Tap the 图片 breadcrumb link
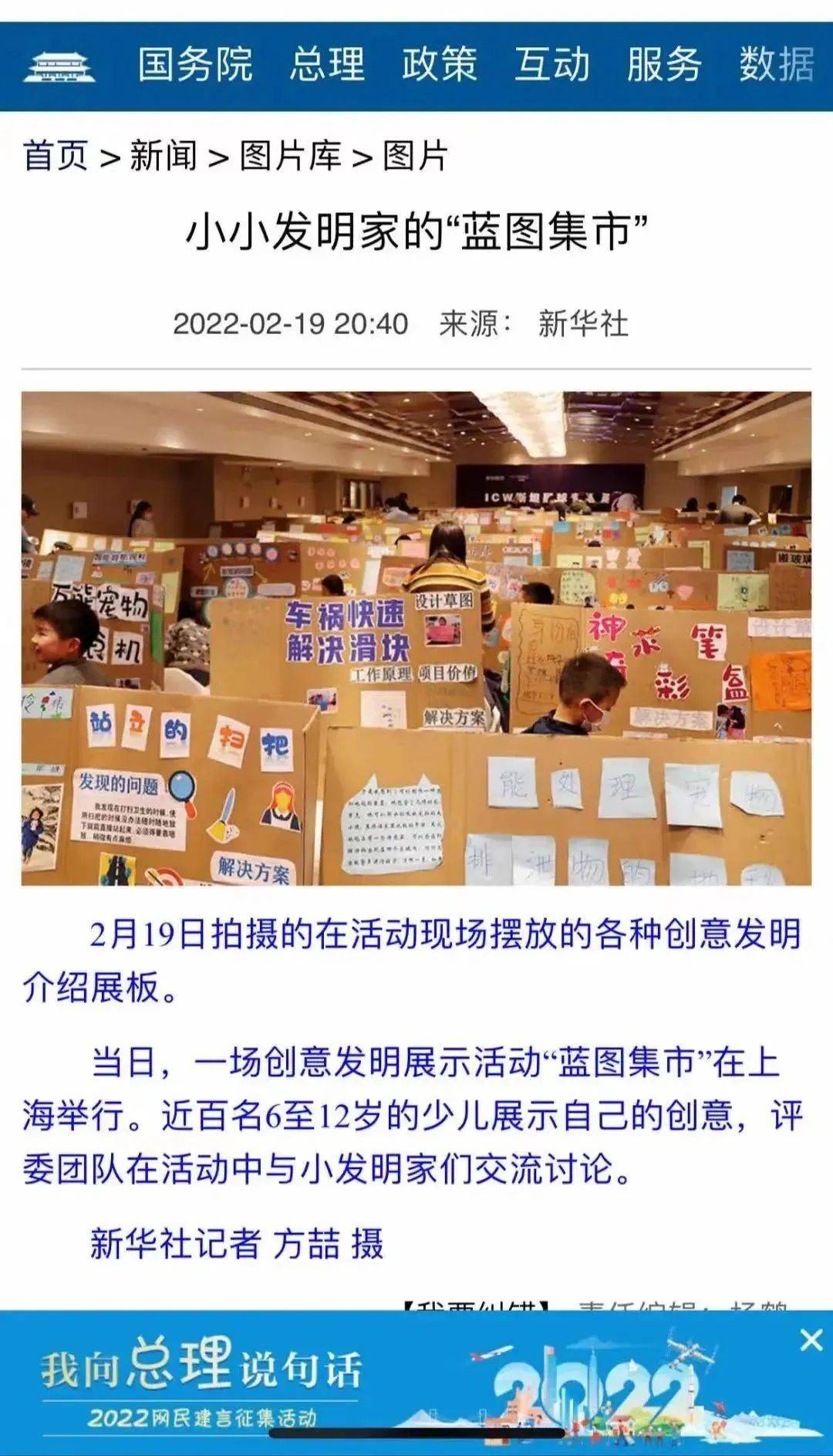Image resolution: width=833 pixels, height=1456 pixels. pos(416,157)
